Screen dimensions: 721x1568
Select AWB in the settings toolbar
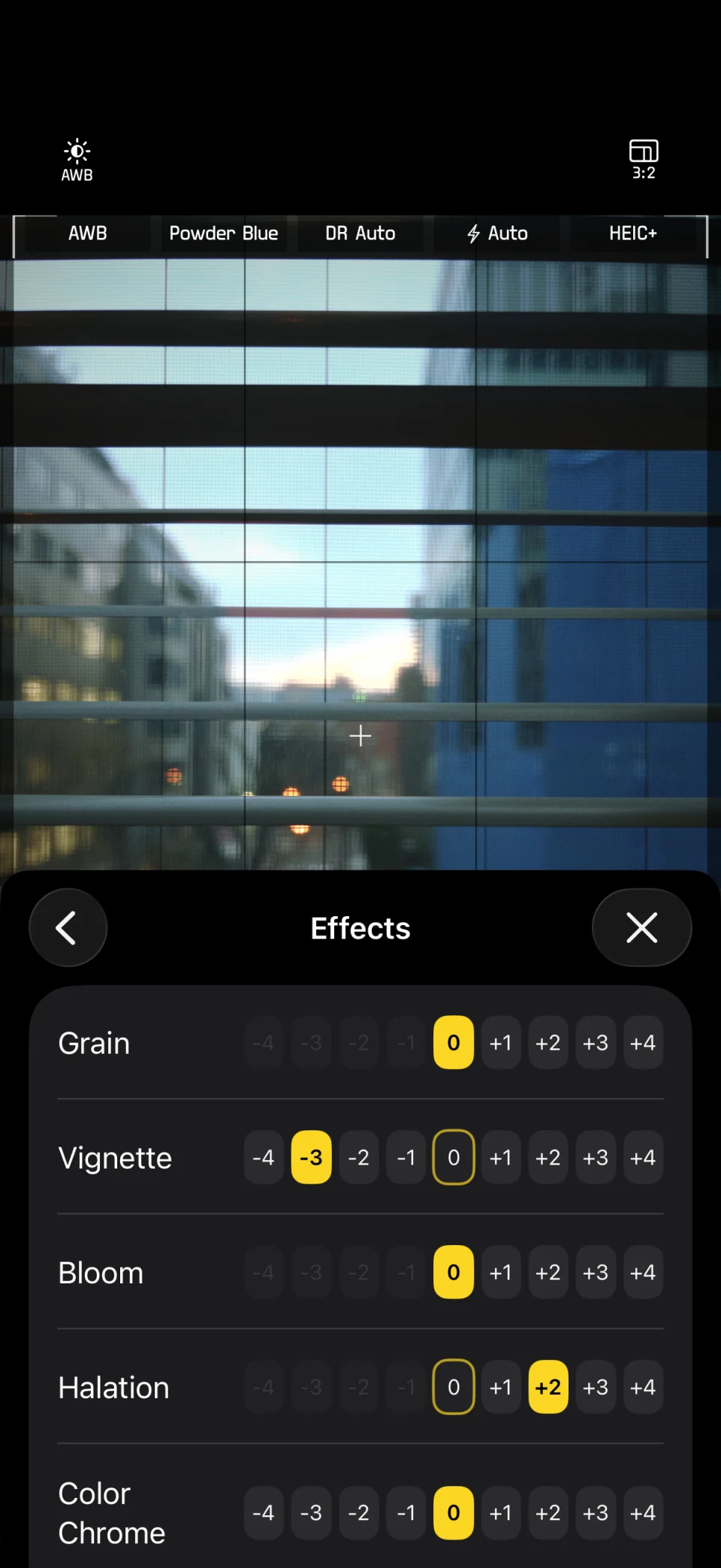(x=87, y=234)
